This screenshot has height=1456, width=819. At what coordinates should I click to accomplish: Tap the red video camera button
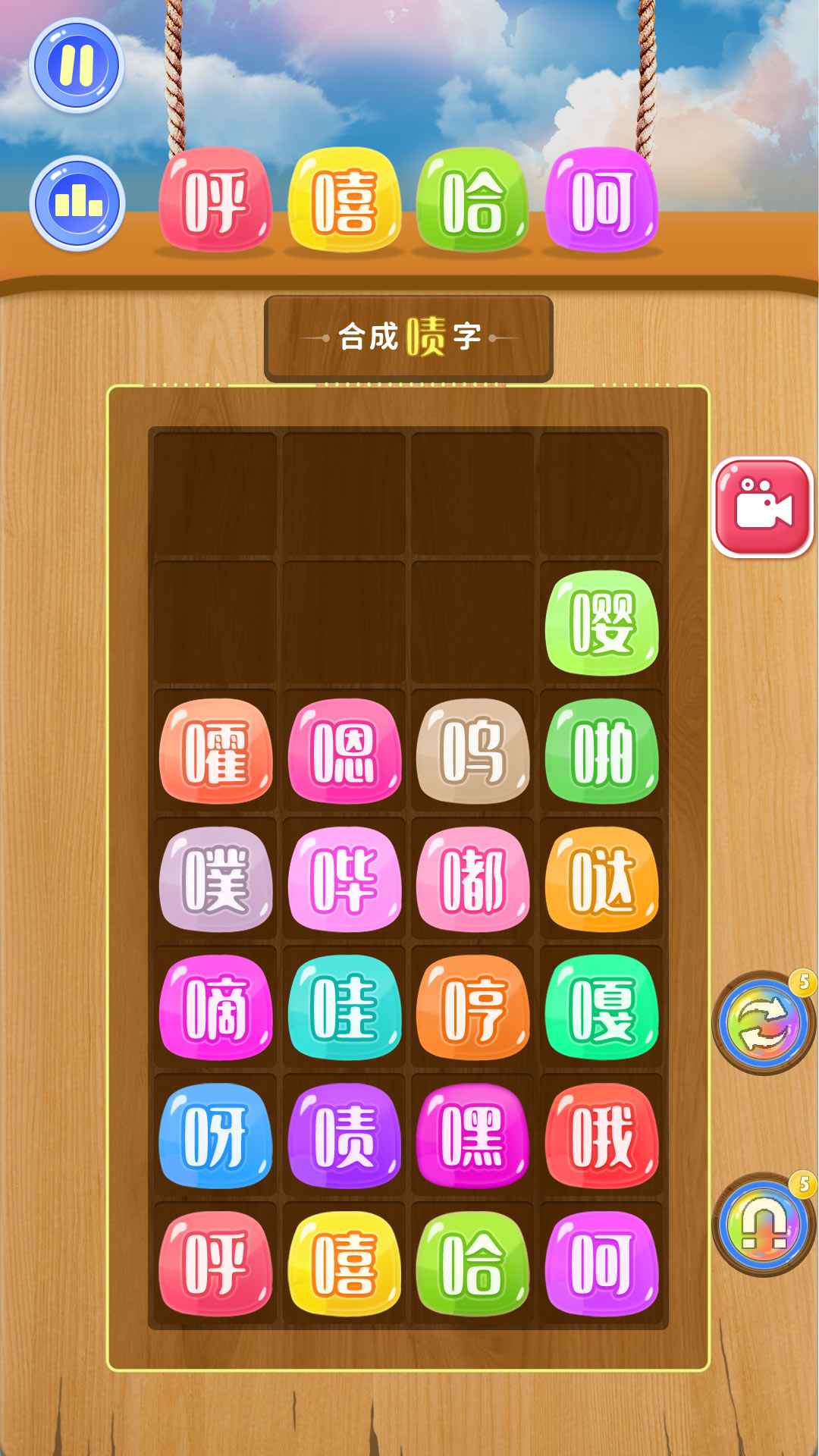(763, 507)
